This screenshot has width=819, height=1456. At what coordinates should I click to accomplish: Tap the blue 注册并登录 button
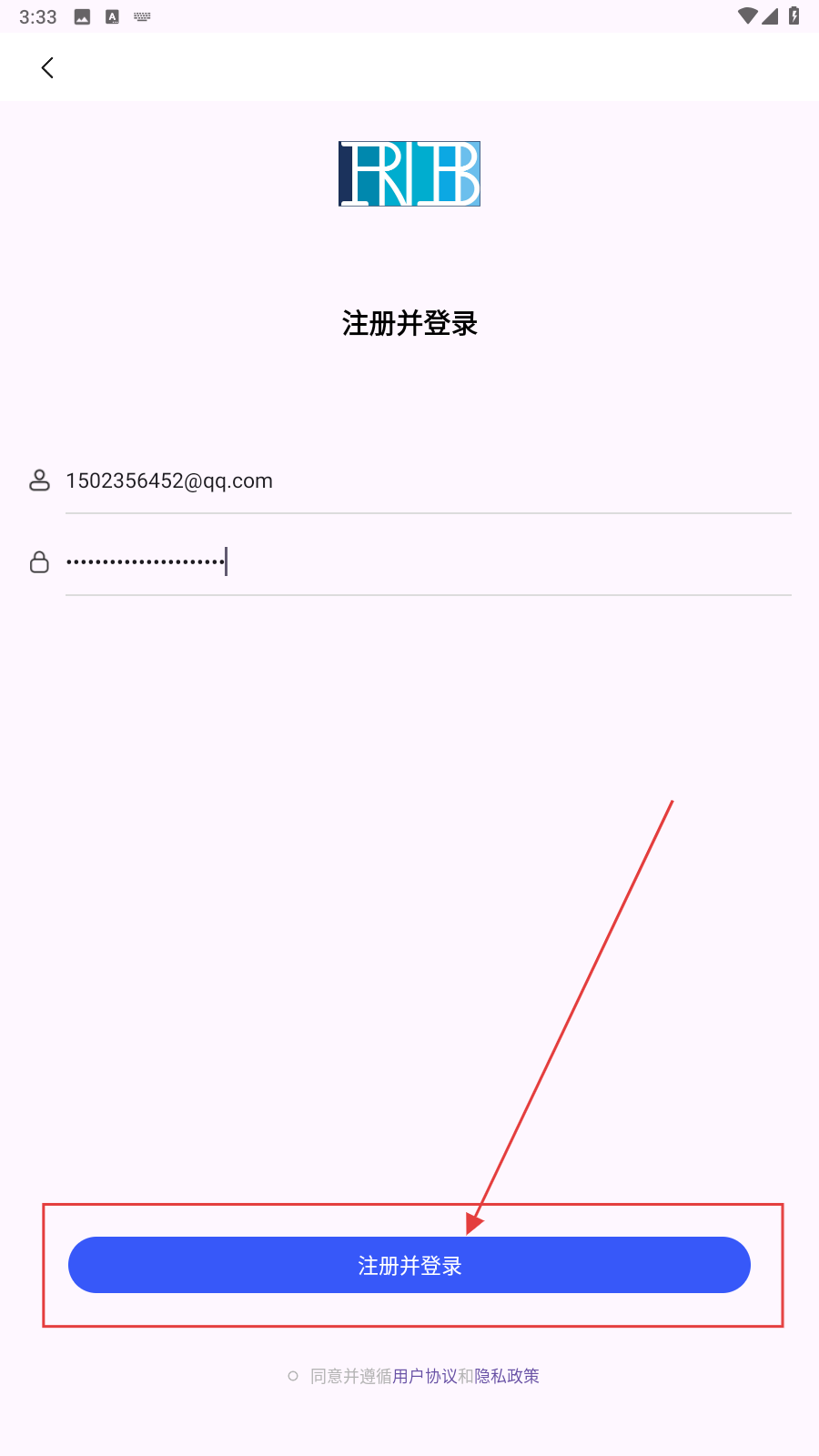point(409,1265)
